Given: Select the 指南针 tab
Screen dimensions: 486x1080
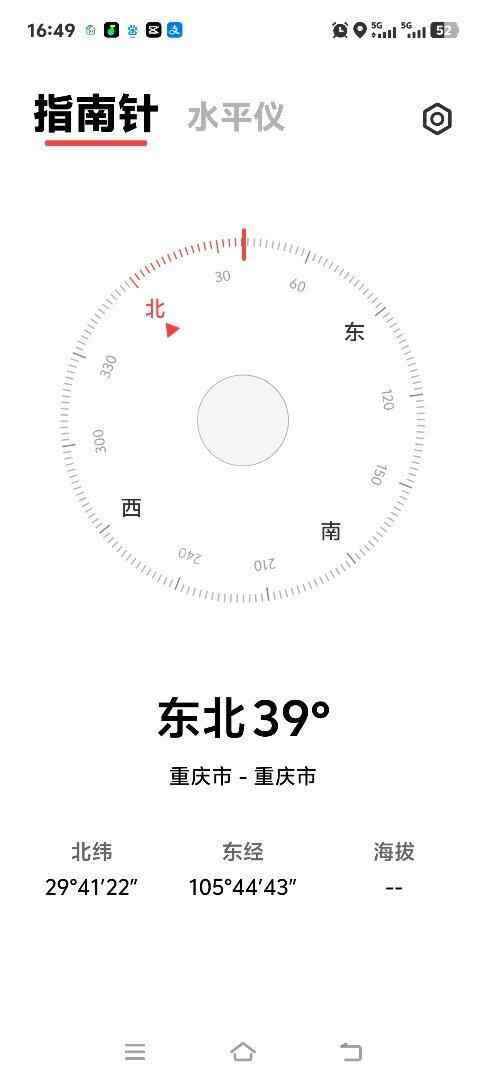Looking at the screenshot, I should (x=96, y=115).
